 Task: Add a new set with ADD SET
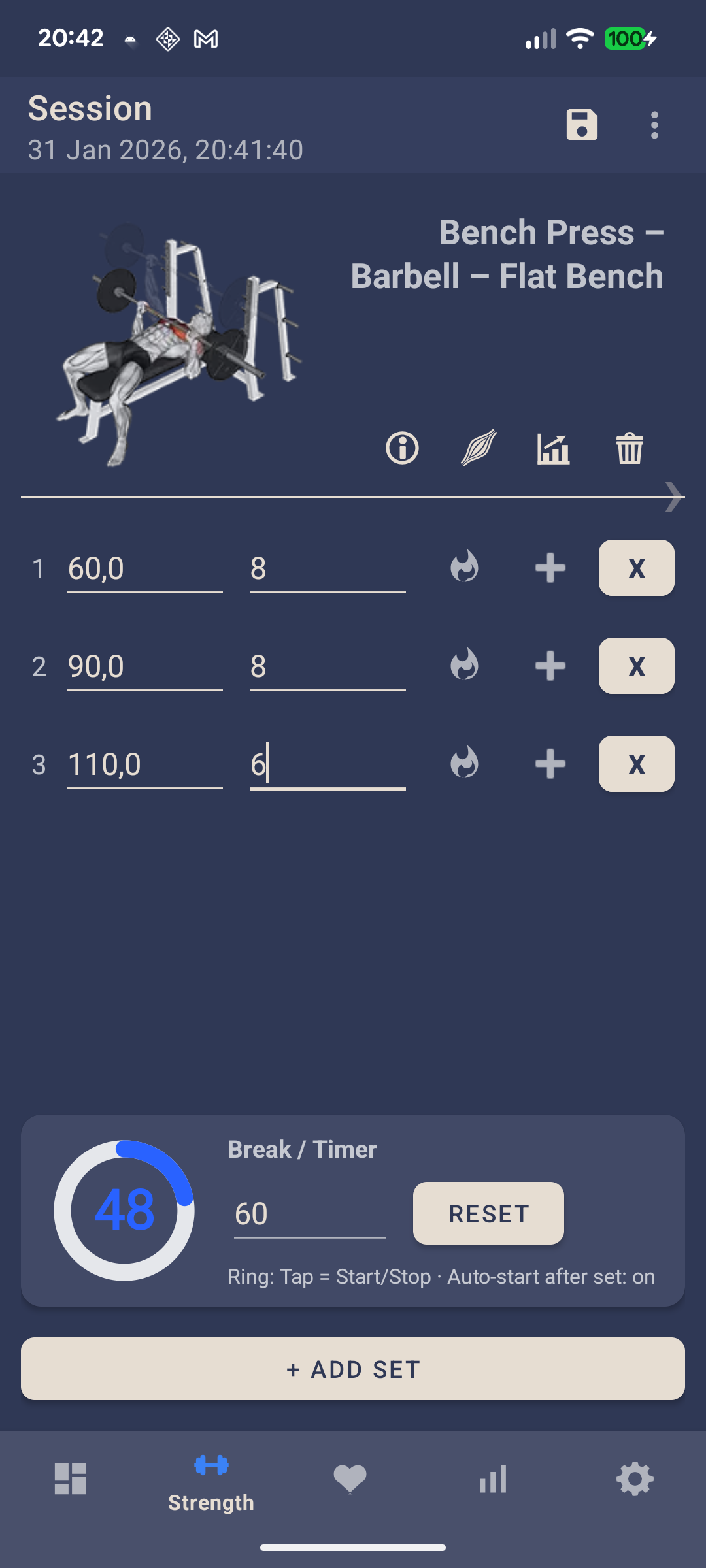[353, 1369]
